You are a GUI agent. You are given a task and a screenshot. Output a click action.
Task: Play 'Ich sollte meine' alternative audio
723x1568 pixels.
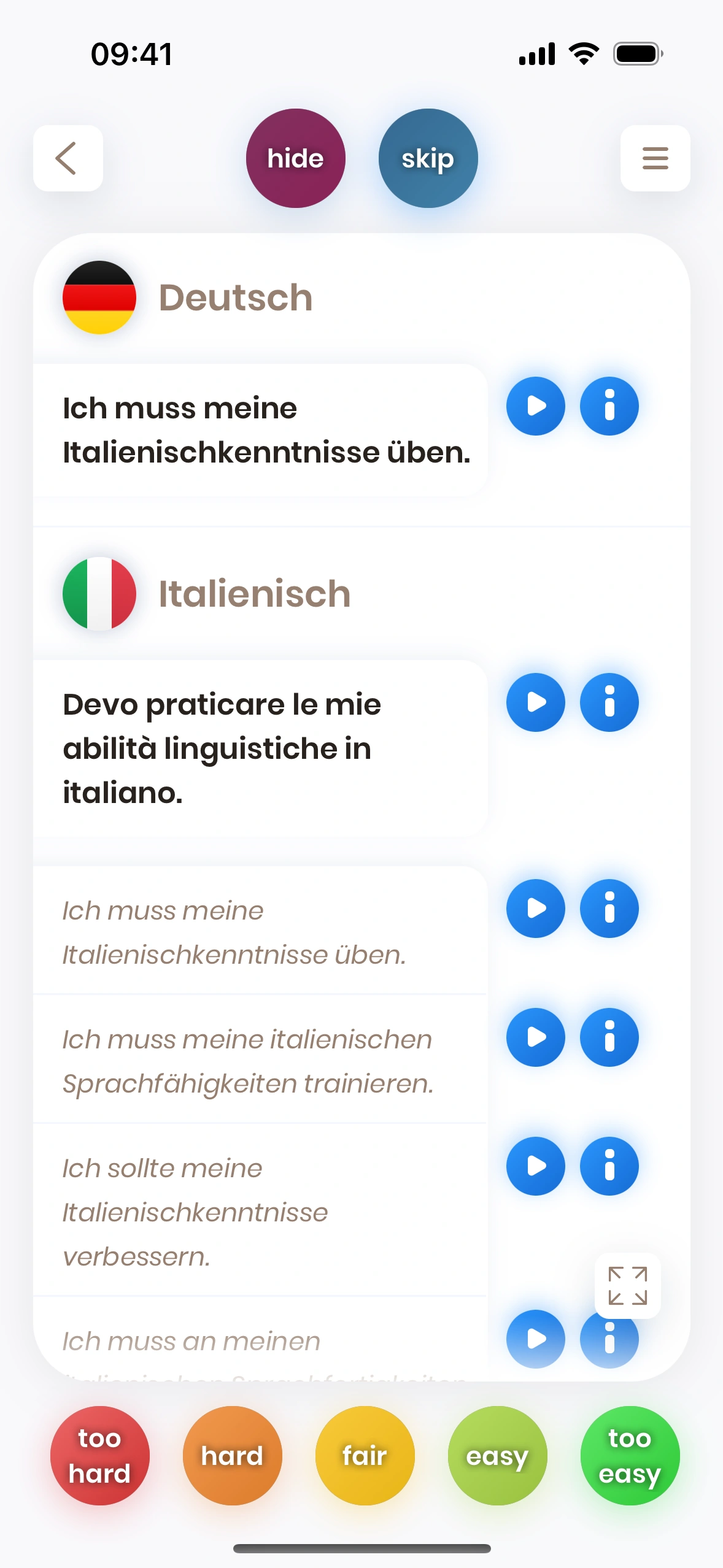pyautogui.click(x=535, y=1166)
